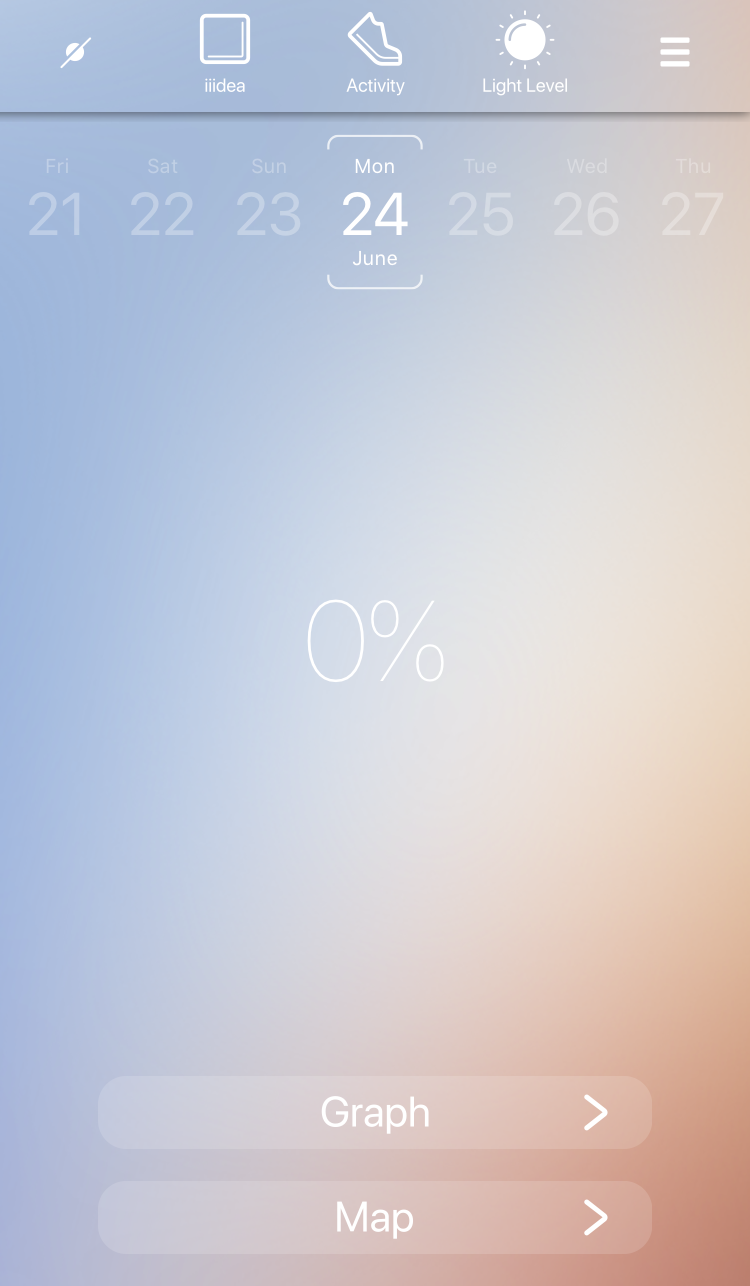Choose Monday 24 June date
Screen dimensions: 750x1286
coord(375,212)
